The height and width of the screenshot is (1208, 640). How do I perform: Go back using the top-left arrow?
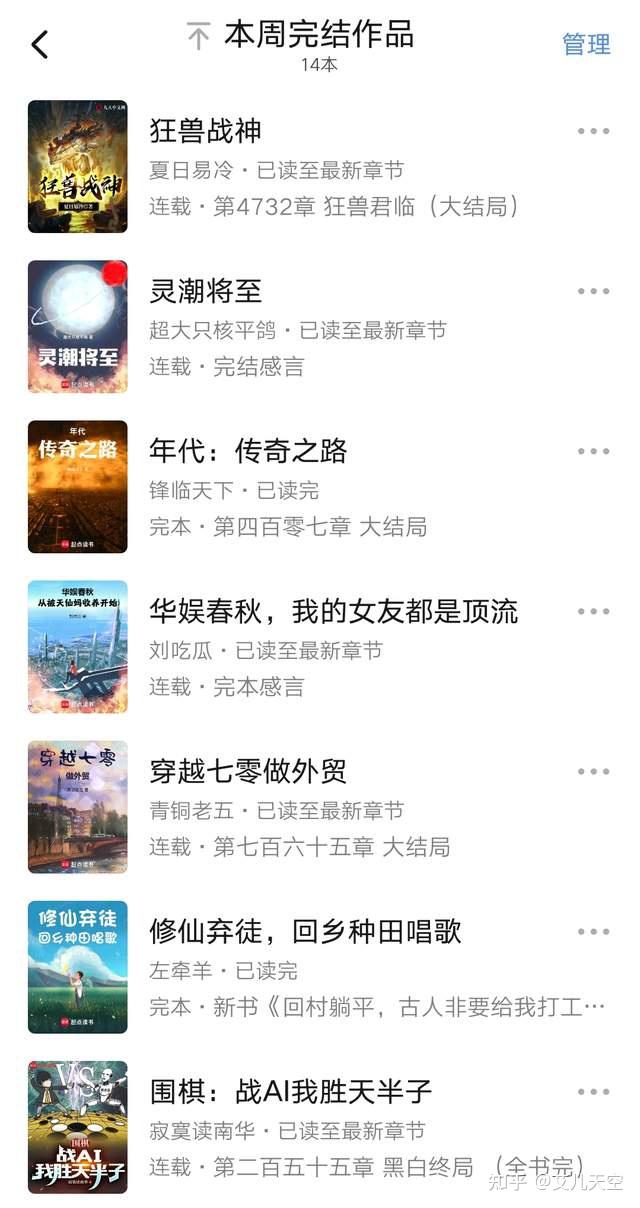tap(40, 45)
